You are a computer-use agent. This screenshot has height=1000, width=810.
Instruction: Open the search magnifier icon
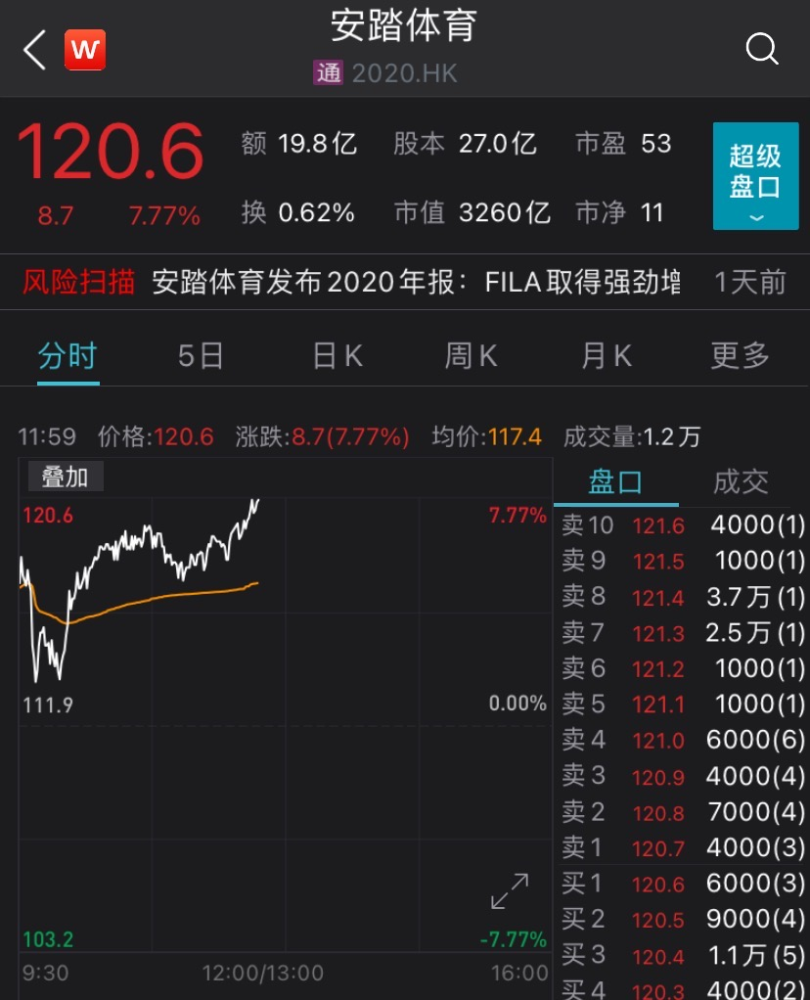[x=762, y=48]
